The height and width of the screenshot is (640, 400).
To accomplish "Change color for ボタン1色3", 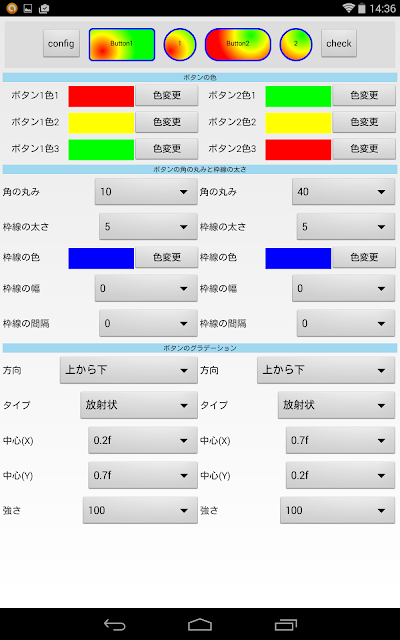I will pyautogui.click(x=167, y=149).
